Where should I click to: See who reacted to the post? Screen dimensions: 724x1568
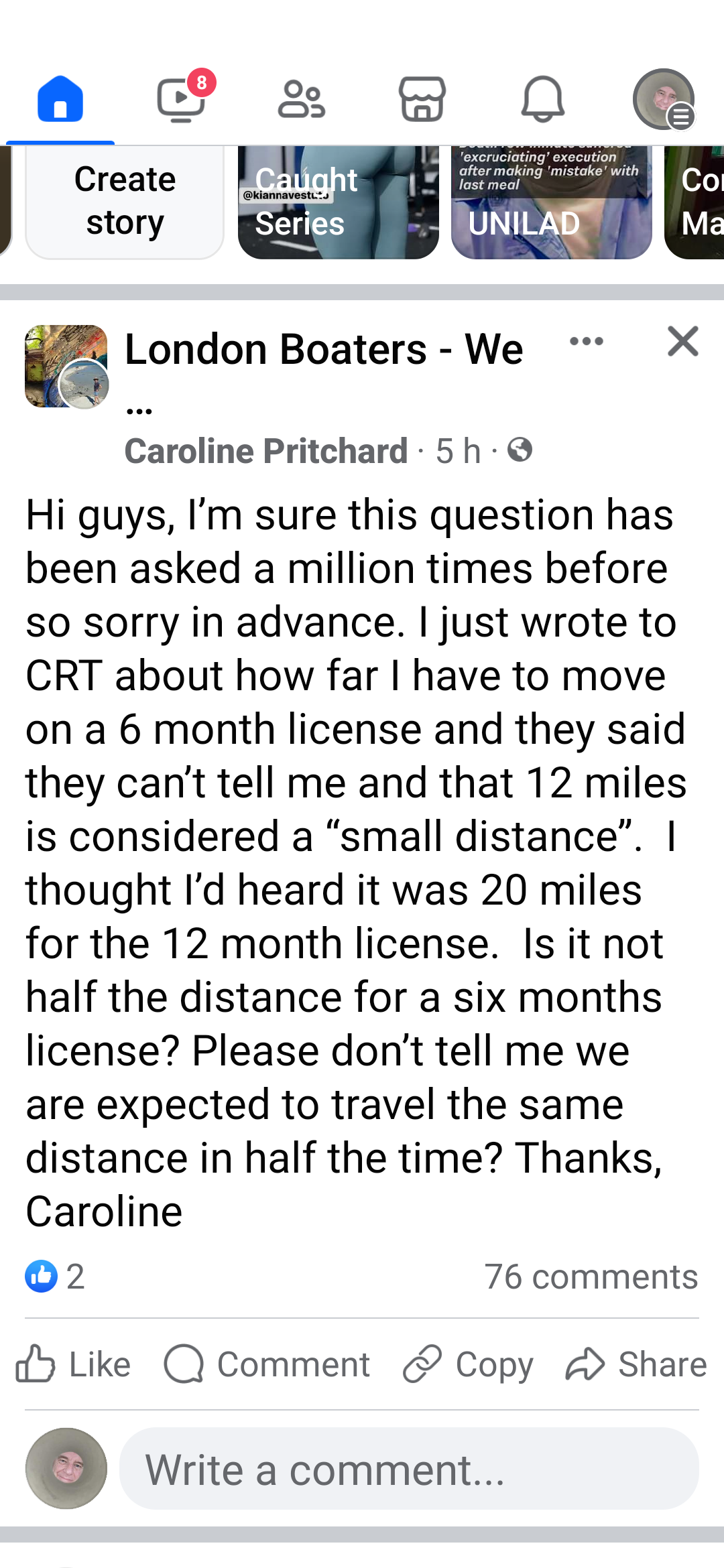coord(55,1277)
